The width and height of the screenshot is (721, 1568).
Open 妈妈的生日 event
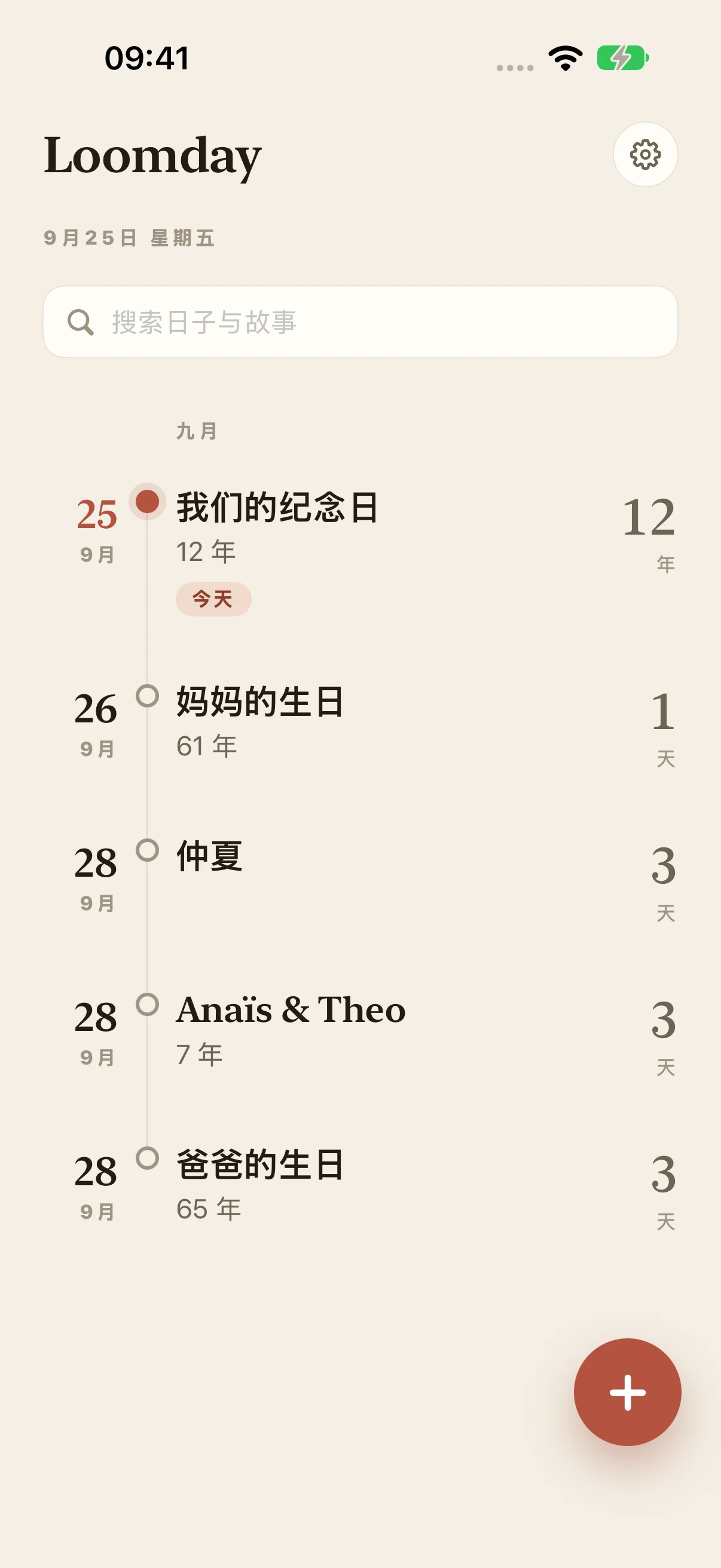tap(360, 724)
